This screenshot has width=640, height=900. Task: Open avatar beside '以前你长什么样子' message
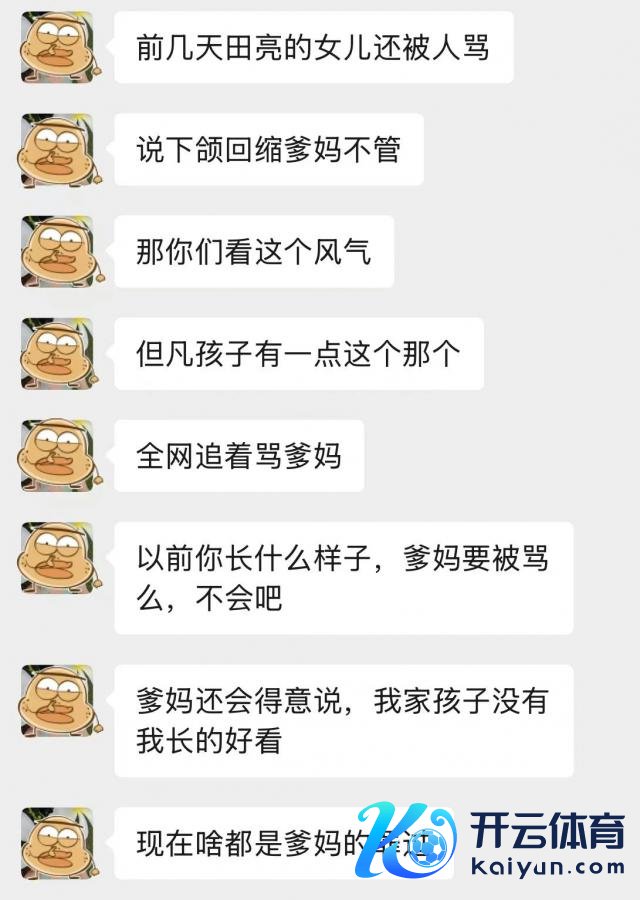pyautogui.click(x=57, y=558)
